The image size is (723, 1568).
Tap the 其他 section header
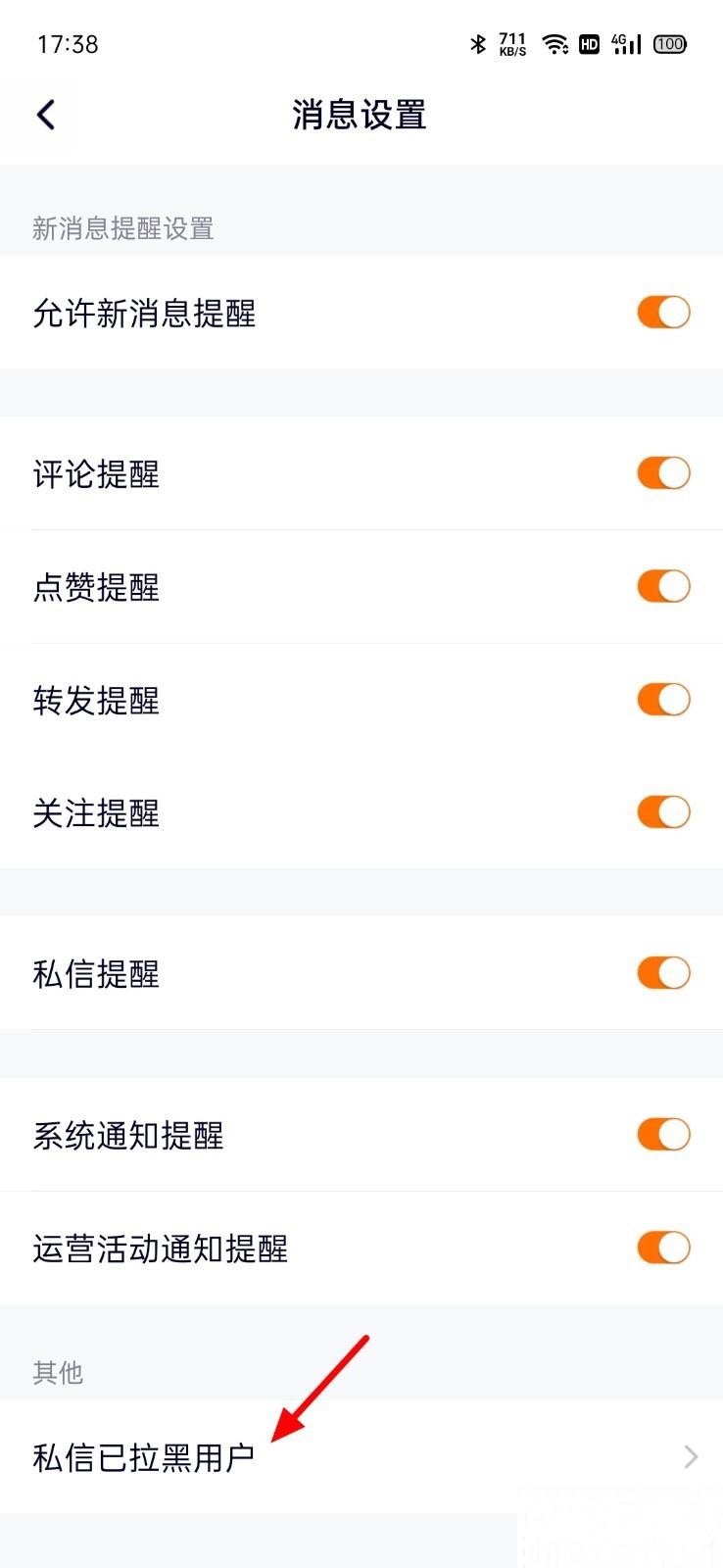57,1373
